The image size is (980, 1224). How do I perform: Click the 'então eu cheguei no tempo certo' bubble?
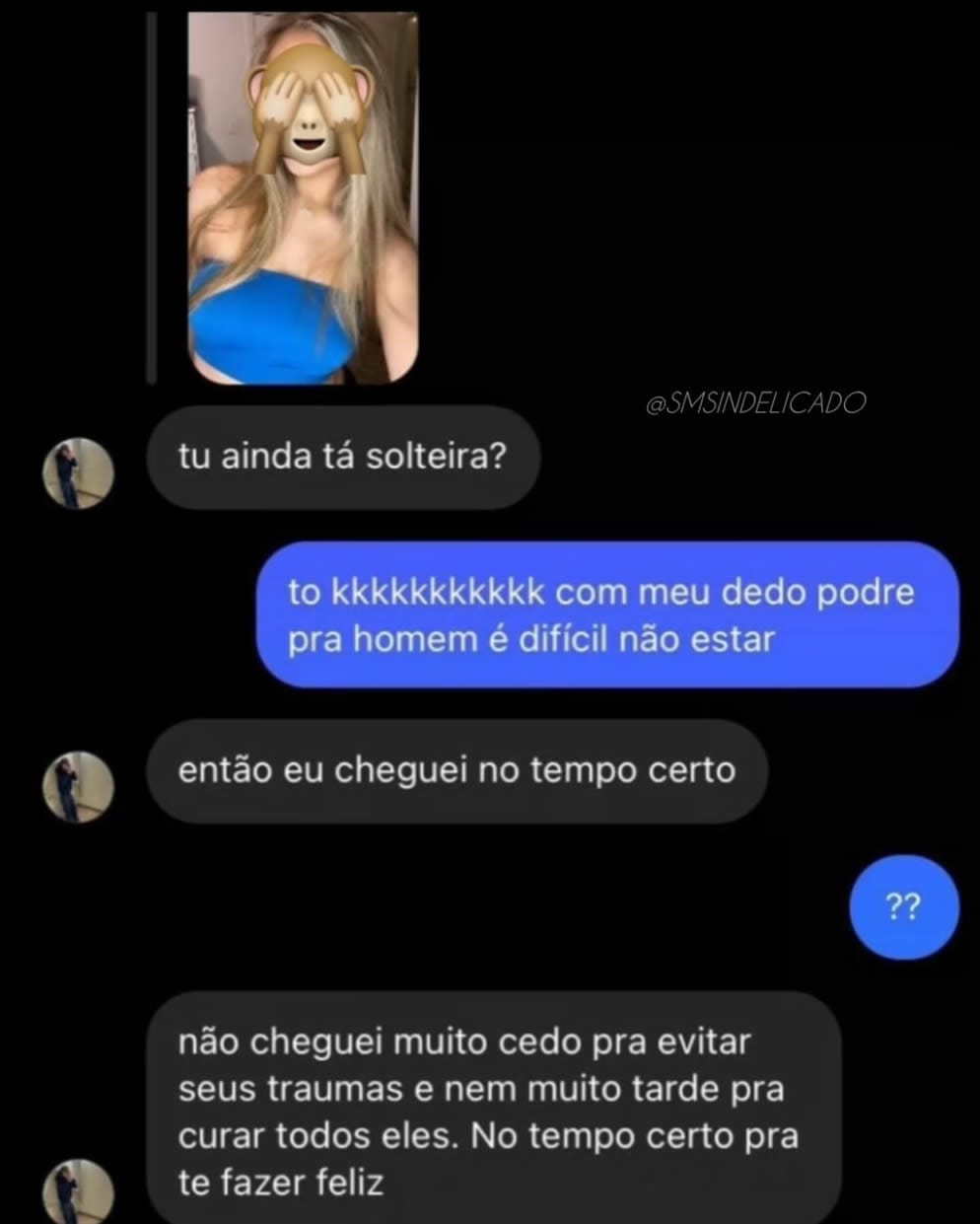coord(456,771)
